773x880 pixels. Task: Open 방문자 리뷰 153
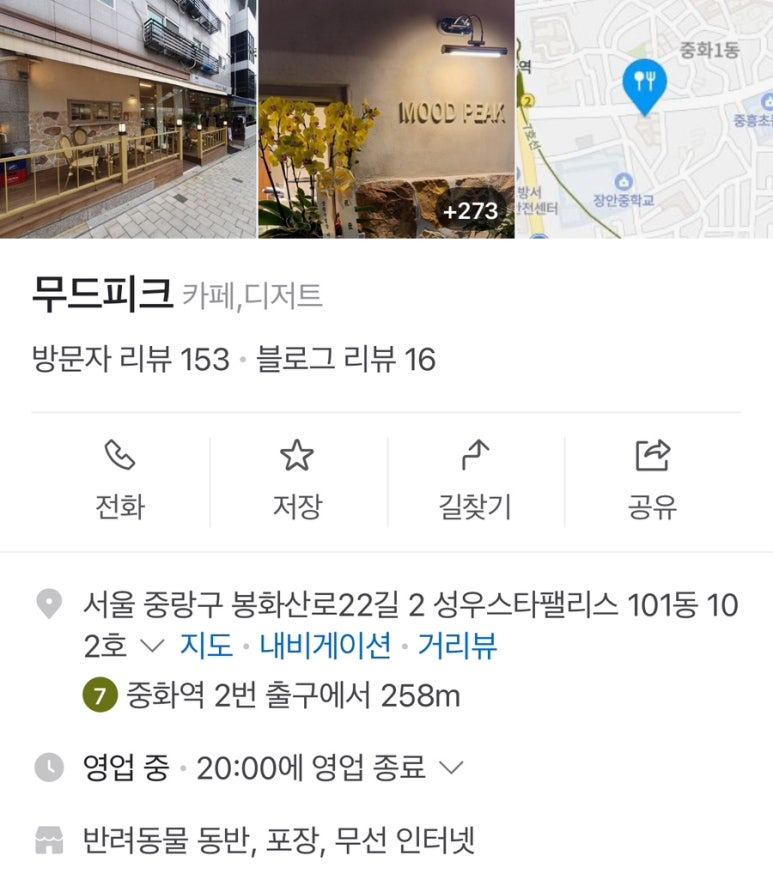[131, 359]
